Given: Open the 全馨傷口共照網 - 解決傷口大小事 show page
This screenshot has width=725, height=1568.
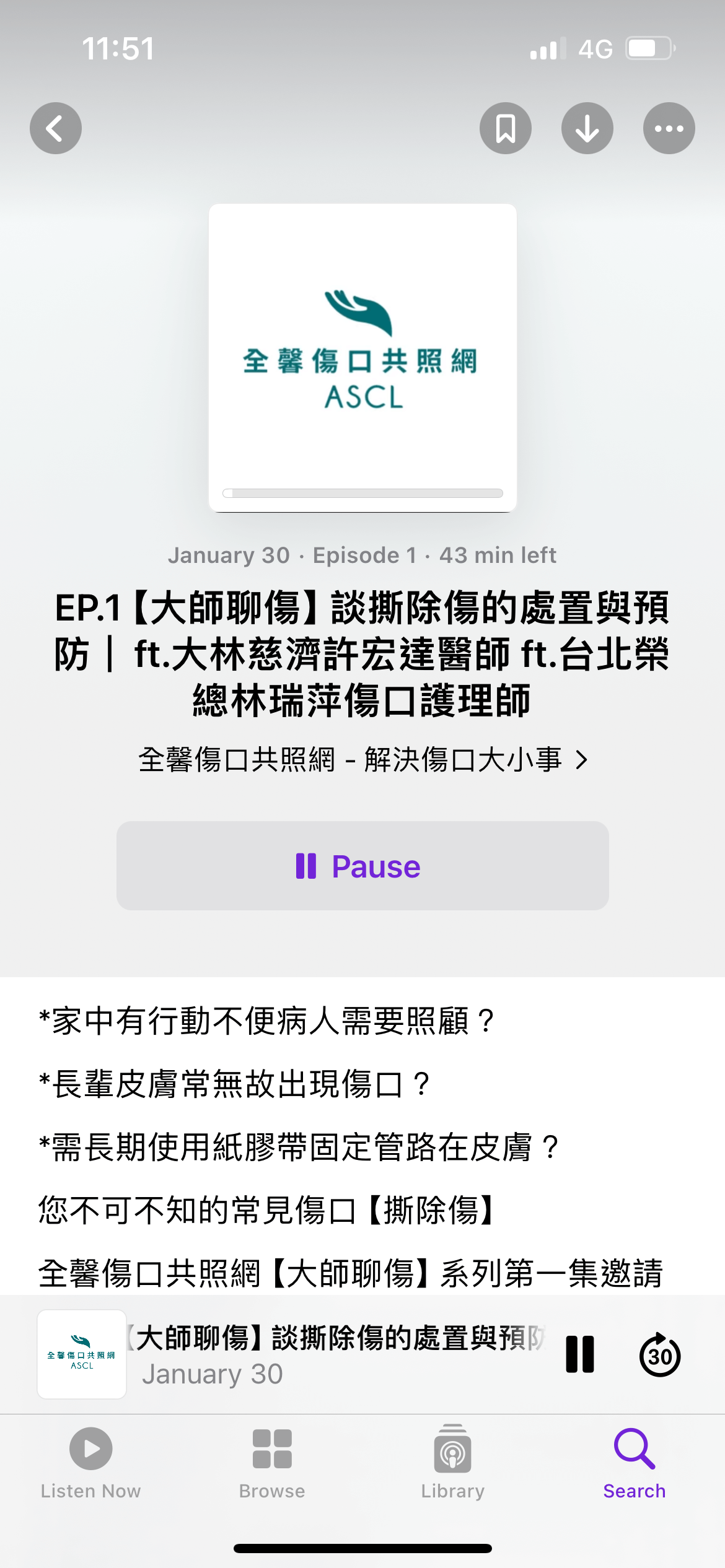Looking at the screenshot, I should pyautogui.click(x=362, y=759).
